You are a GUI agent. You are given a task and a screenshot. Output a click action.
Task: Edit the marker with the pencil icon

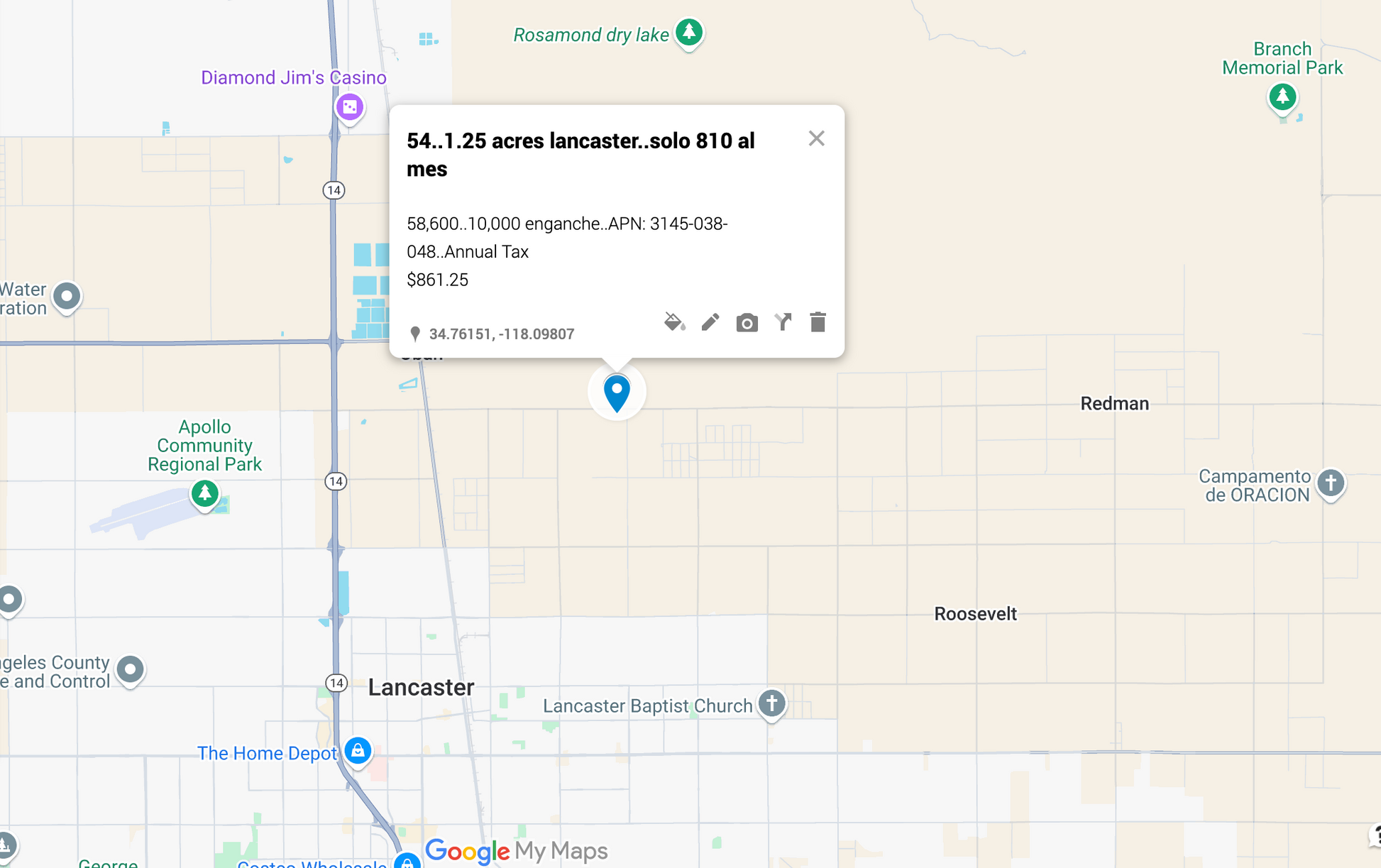(x=710, y=322)
